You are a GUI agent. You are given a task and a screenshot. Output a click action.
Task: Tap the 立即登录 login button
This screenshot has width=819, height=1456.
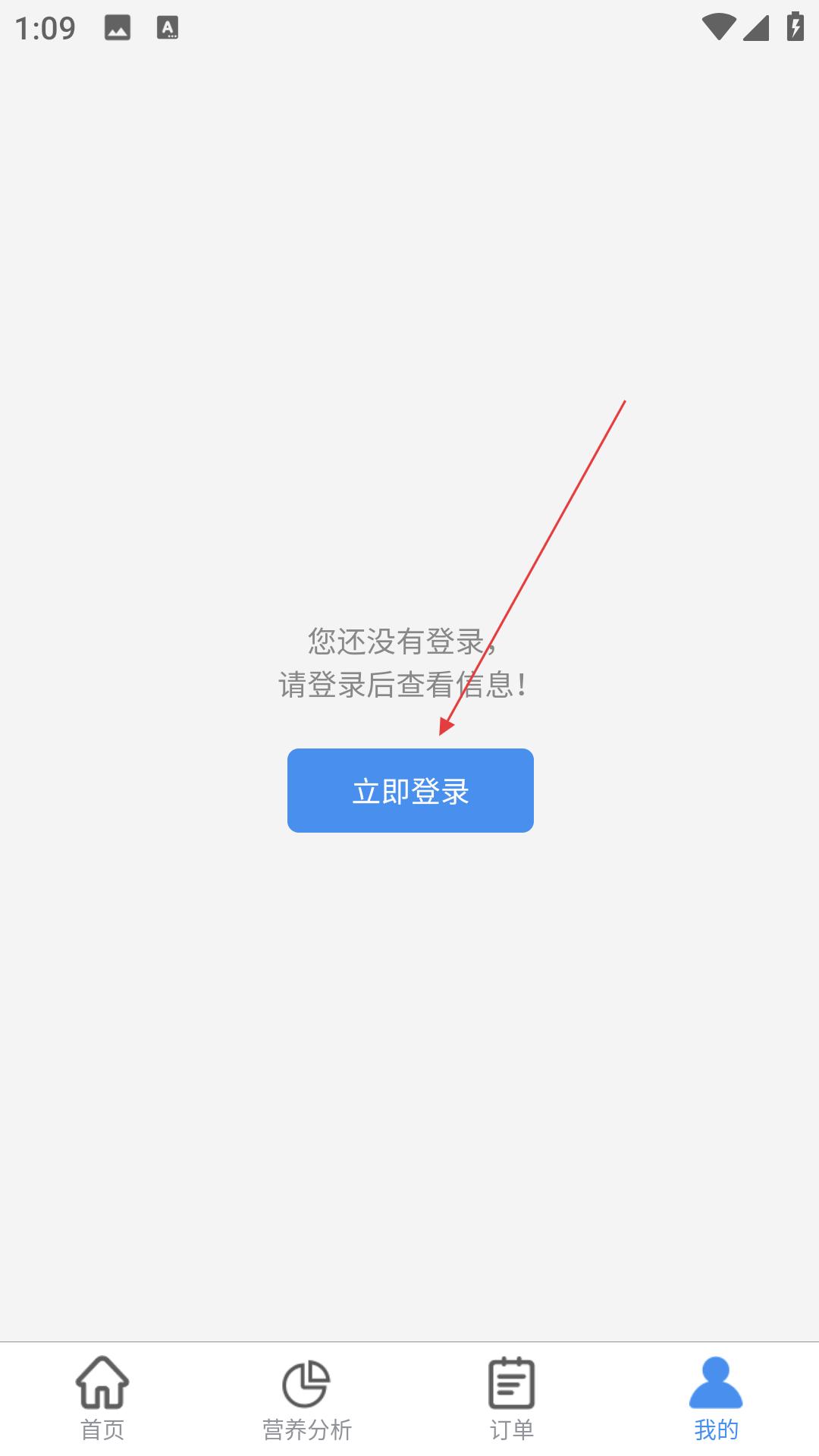pyautogui.click(x=410, y=790)
